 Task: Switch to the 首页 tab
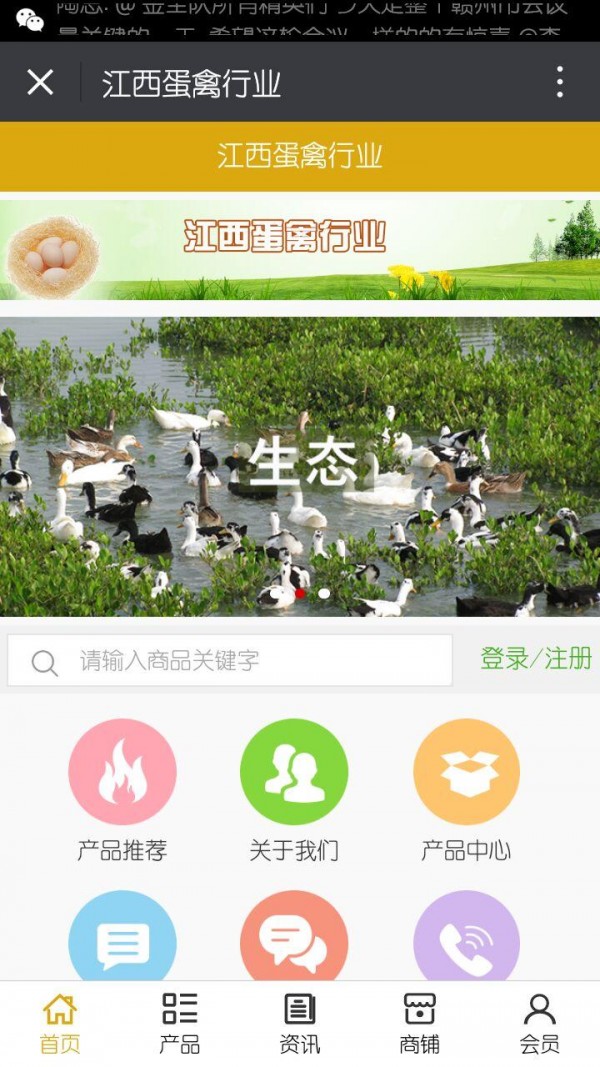pos(60,1023)
